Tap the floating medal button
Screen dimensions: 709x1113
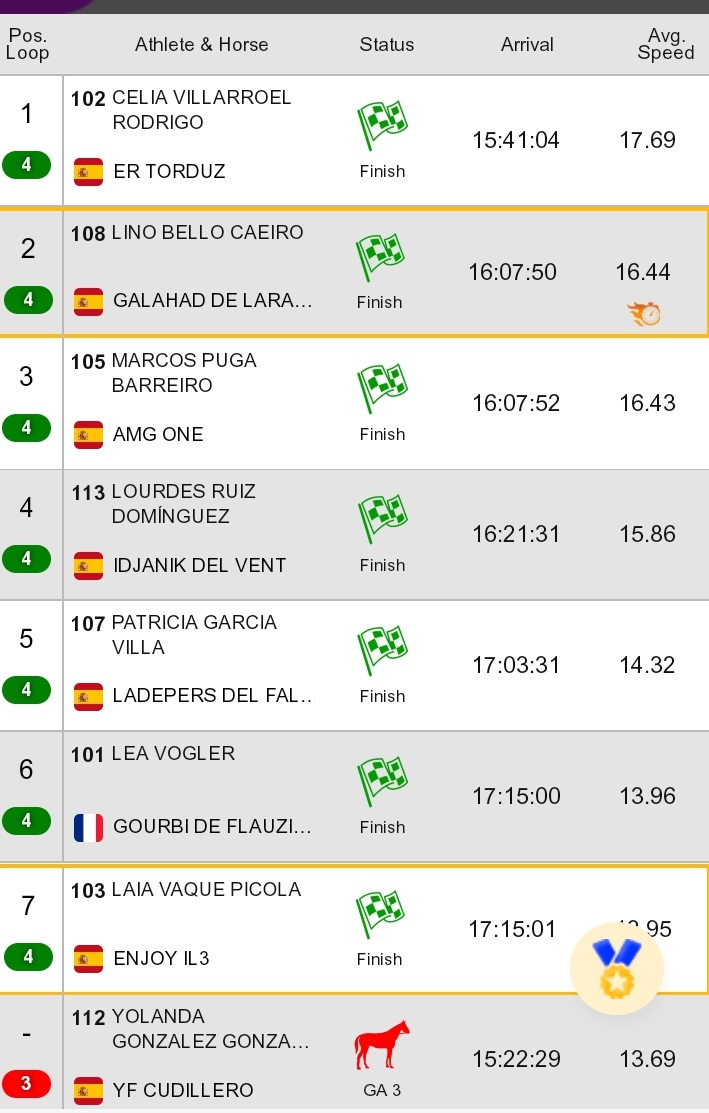click(x=617, y=968)
